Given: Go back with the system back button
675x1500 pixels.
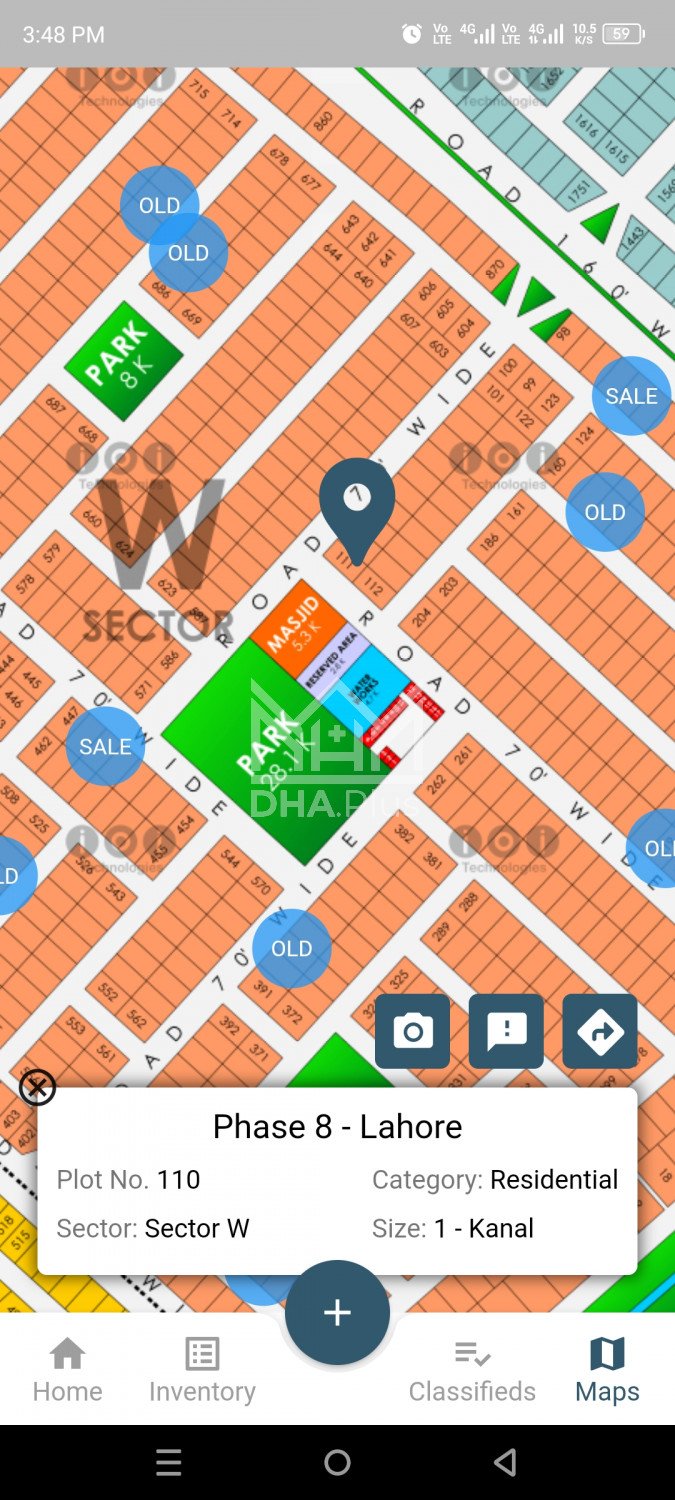Looking at the screenshot, I should click(x=505, y=1463).
